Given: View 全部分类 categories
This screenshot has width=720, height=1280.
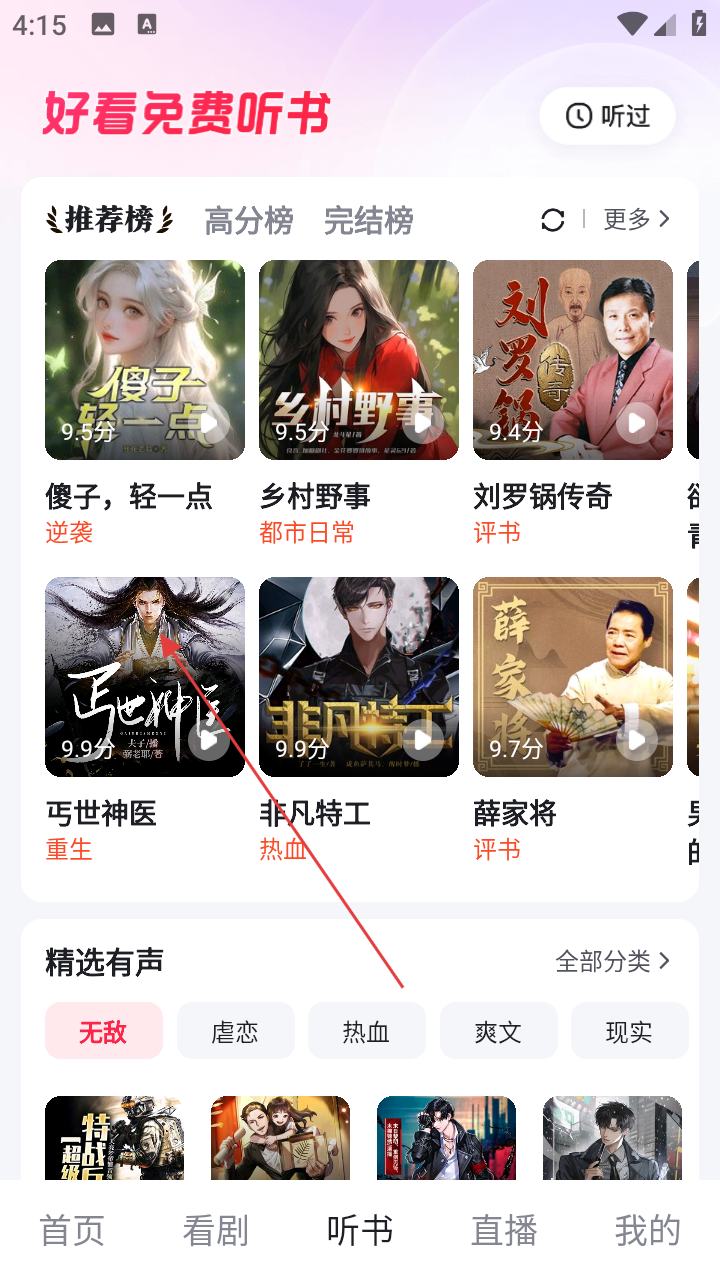Looking at the screenshot, I should click(613, 962).
